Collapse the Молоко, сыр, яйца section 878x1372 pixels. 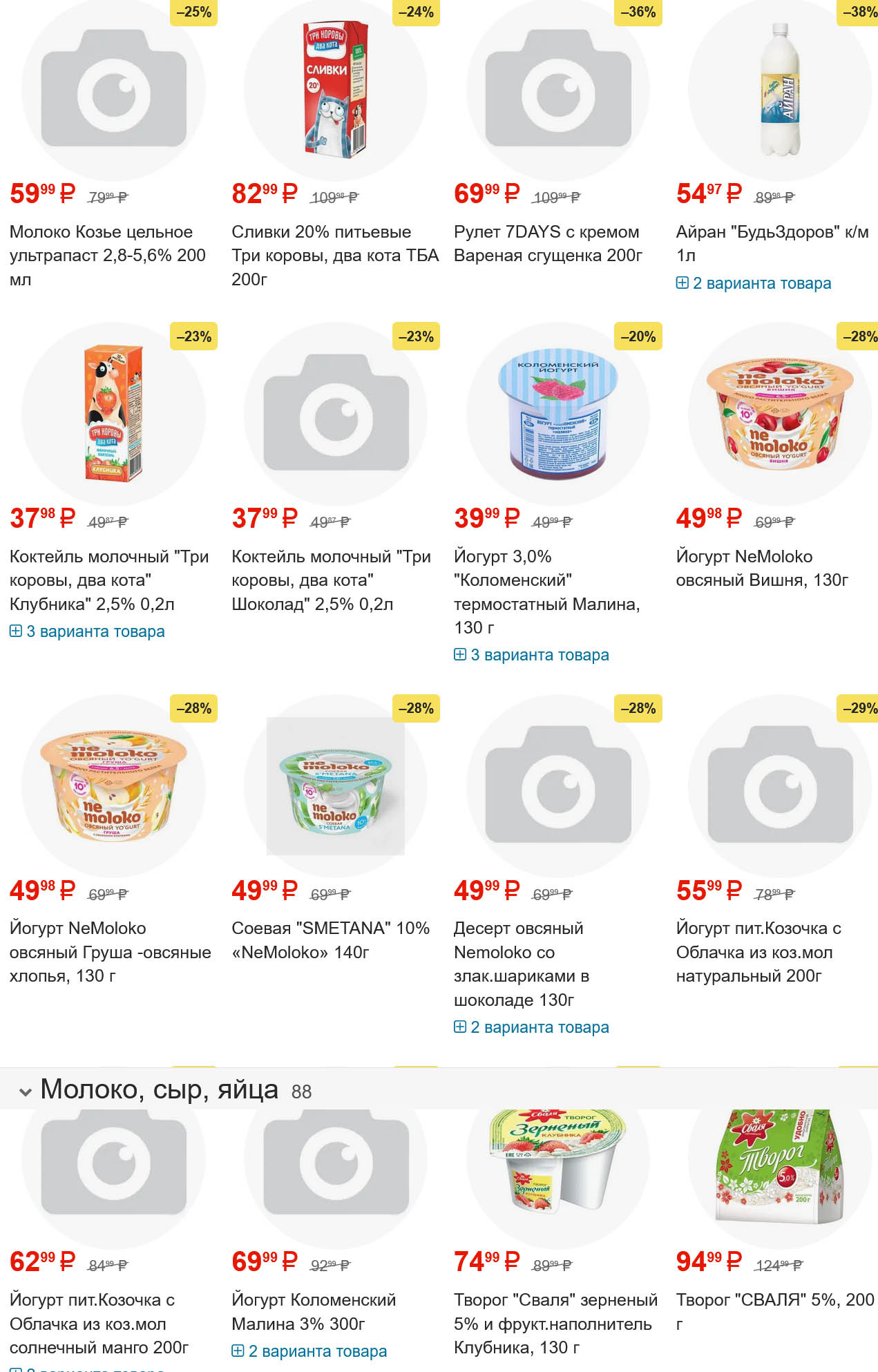[26, 1092]
